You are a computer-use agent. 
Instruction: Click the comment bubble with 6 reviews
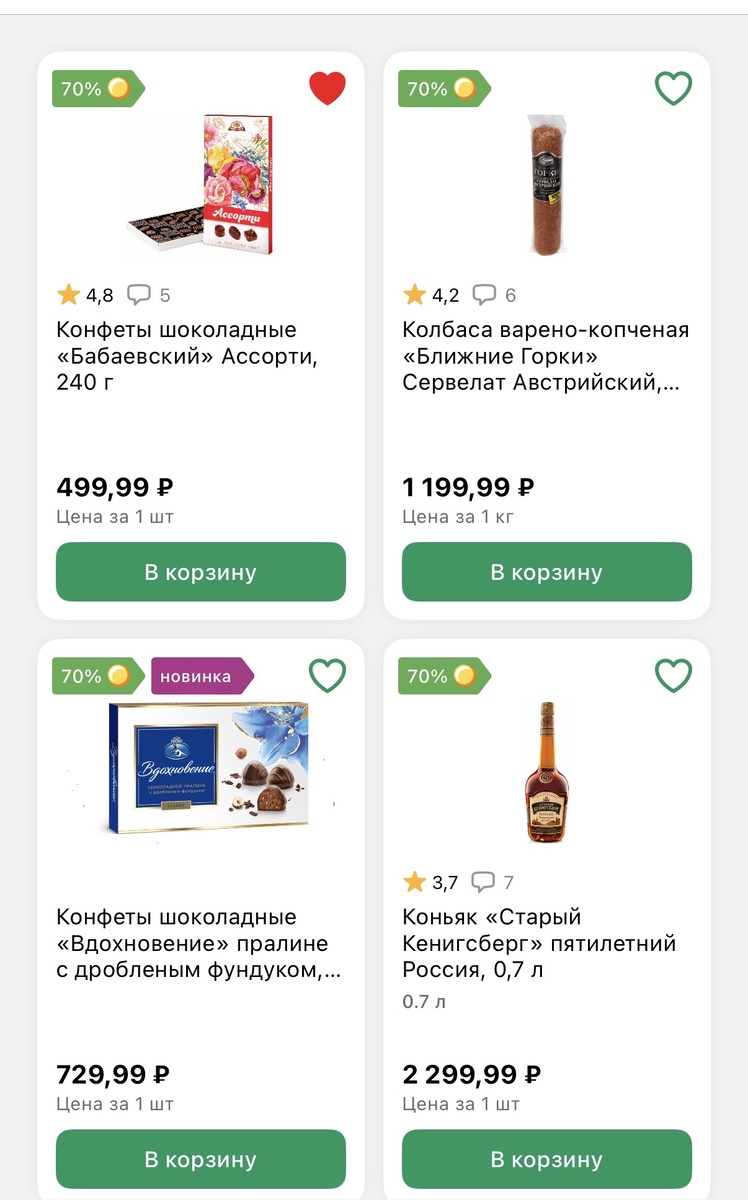click(486, 294)
